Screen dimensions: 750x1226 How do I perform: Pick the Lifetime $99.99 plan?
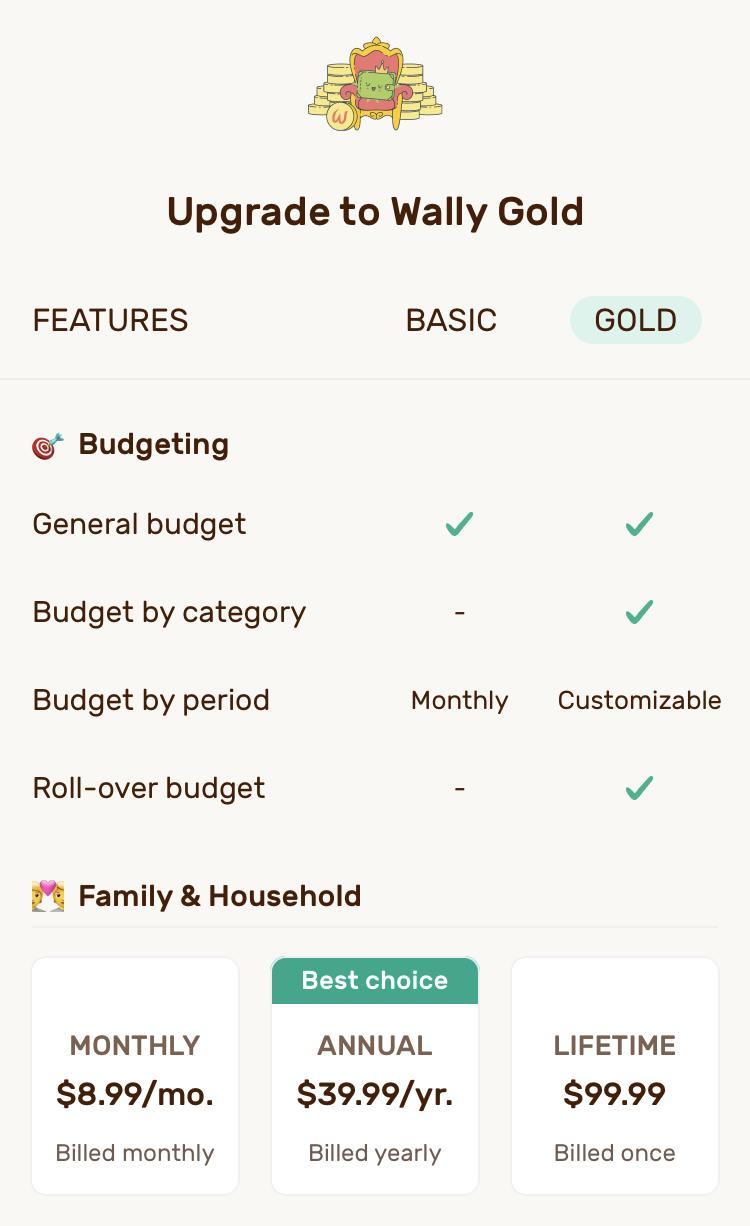pyautogui.click(x=615, y=1076)
